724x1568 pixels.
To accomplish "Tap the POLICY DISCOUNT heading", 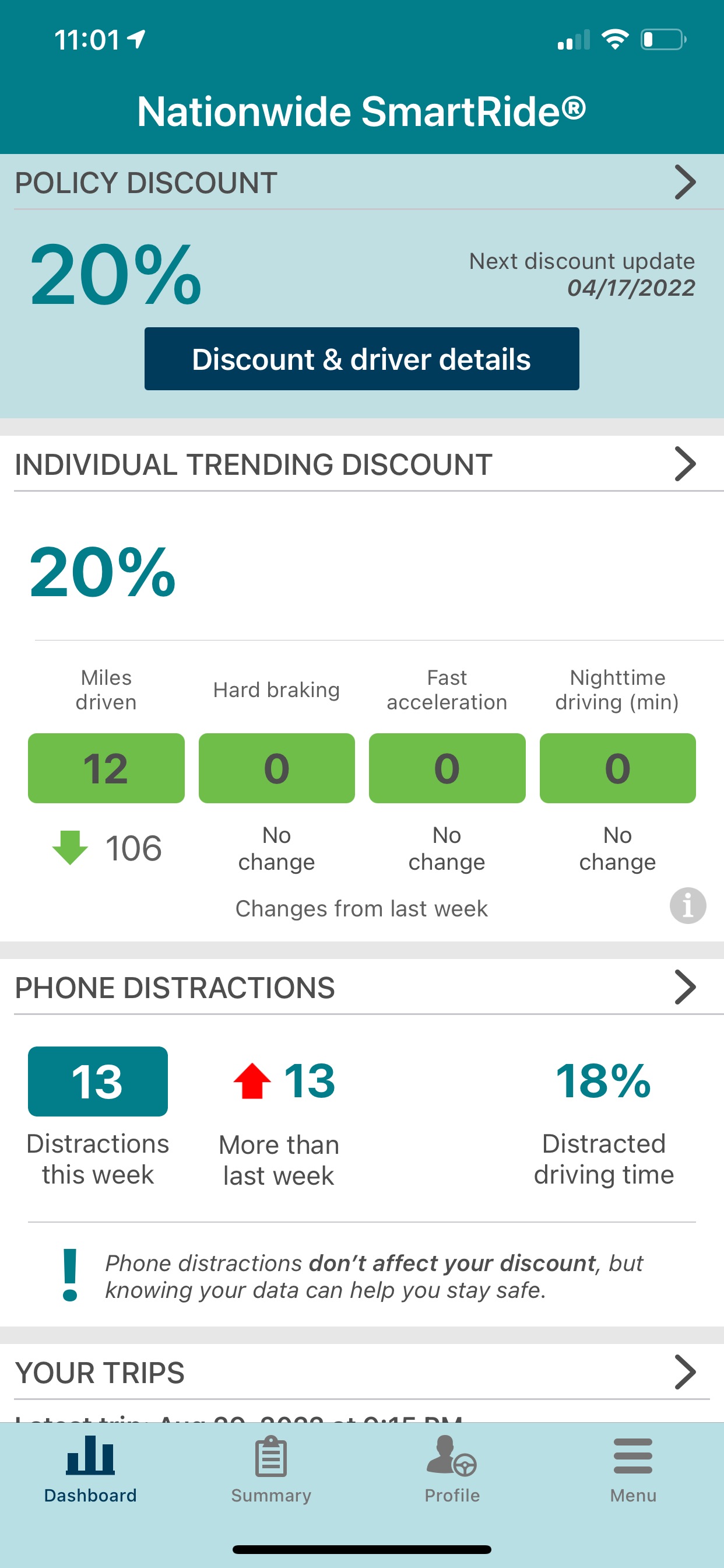I will [145, 181].
